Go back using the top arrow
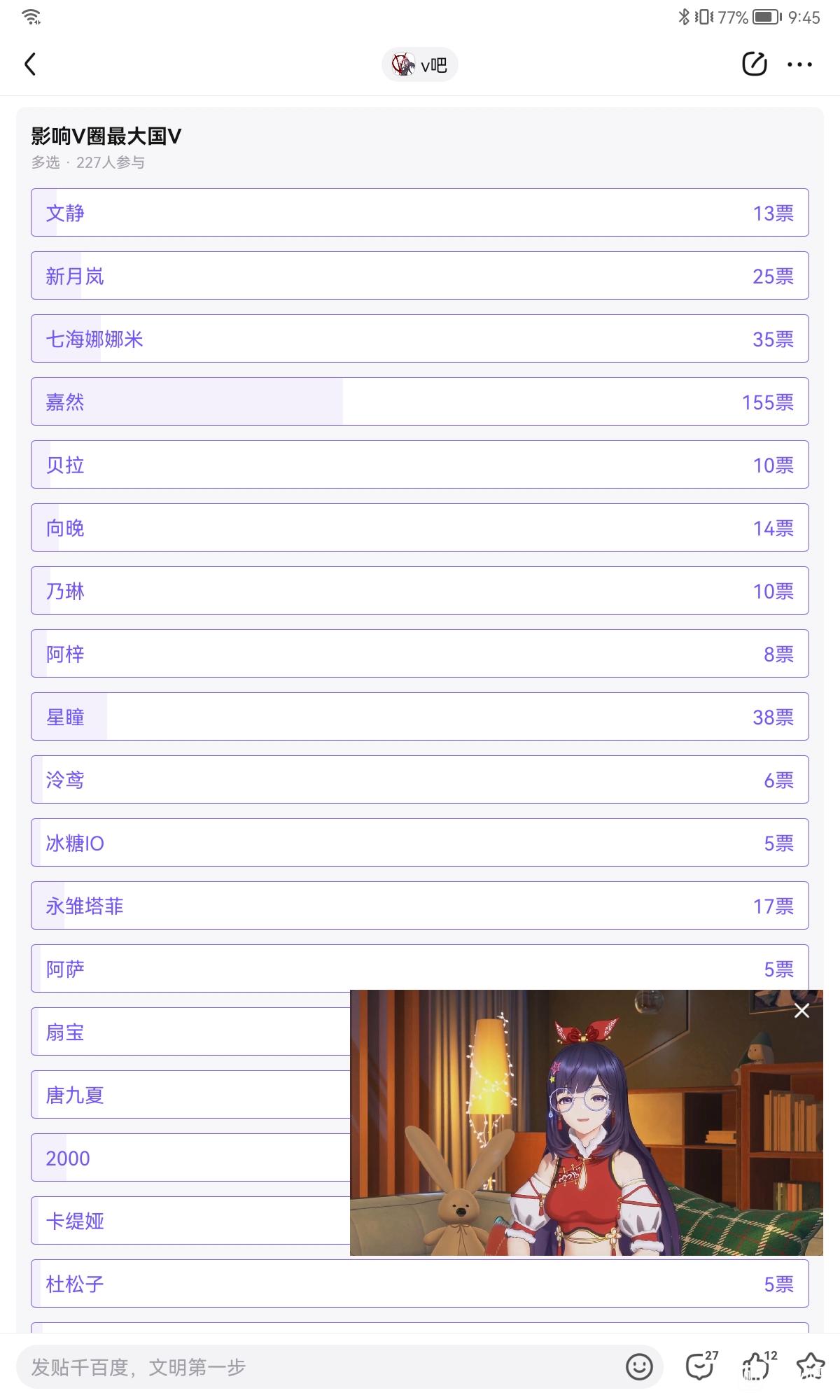The width and height of the screenshot is (840, 1400). (x=30, y=64)
